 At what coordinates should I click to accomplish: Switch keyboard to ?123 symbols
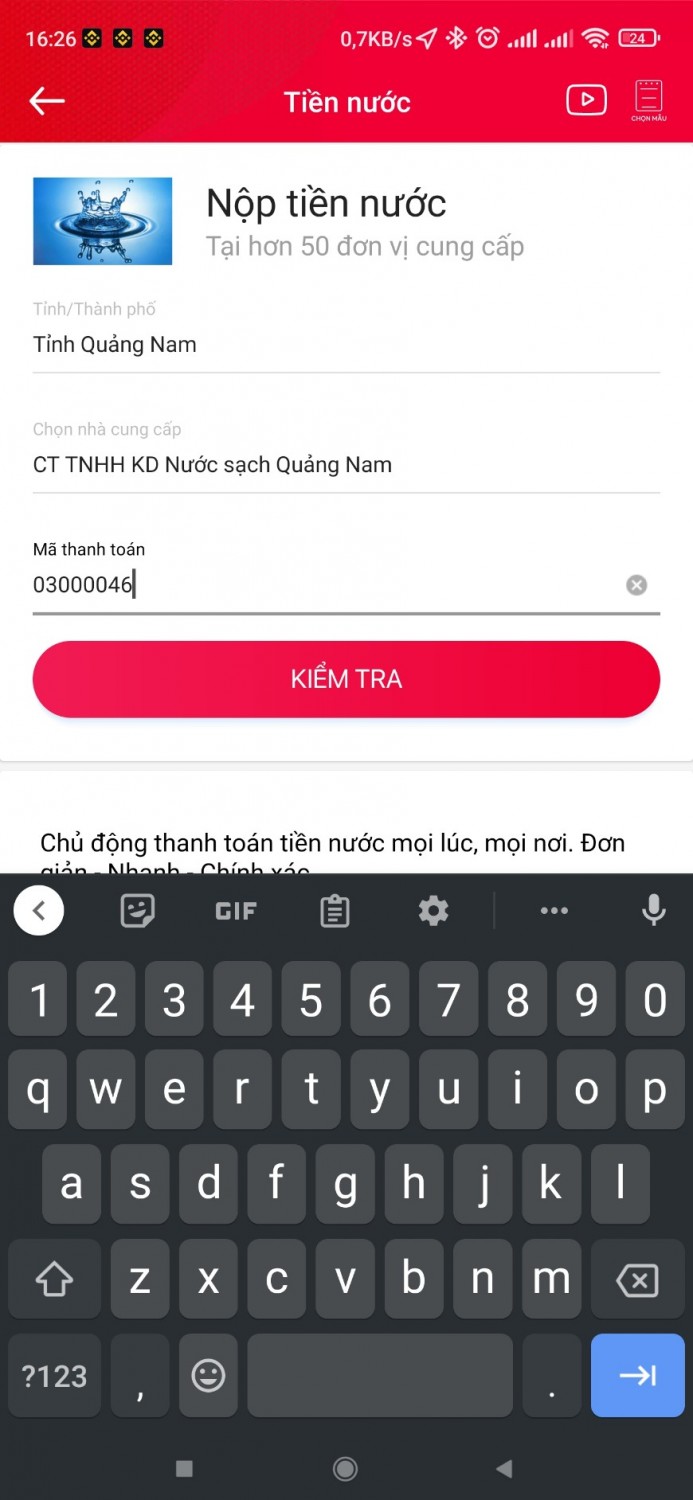[x=54, y=1376]
